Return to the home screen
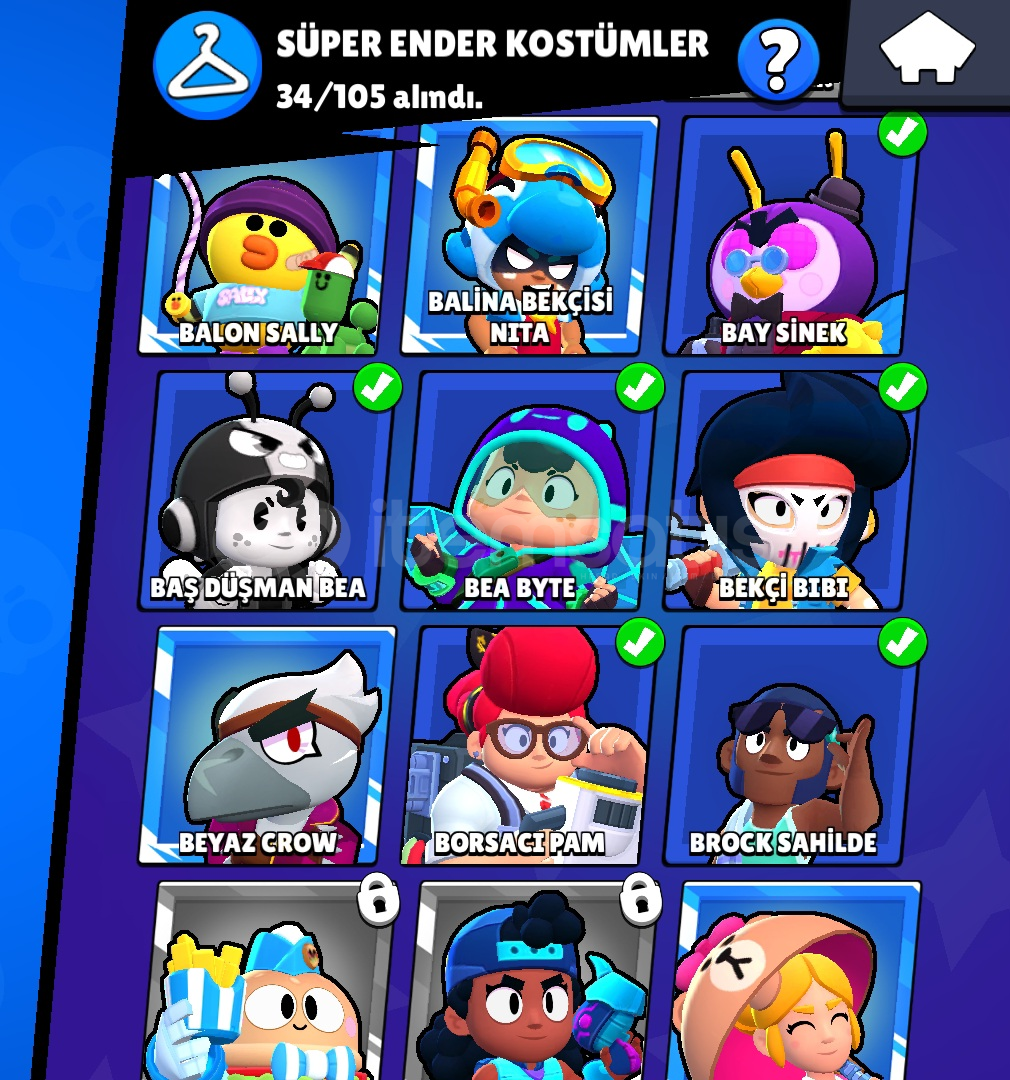1010x1080 pixels. point(927,50)
